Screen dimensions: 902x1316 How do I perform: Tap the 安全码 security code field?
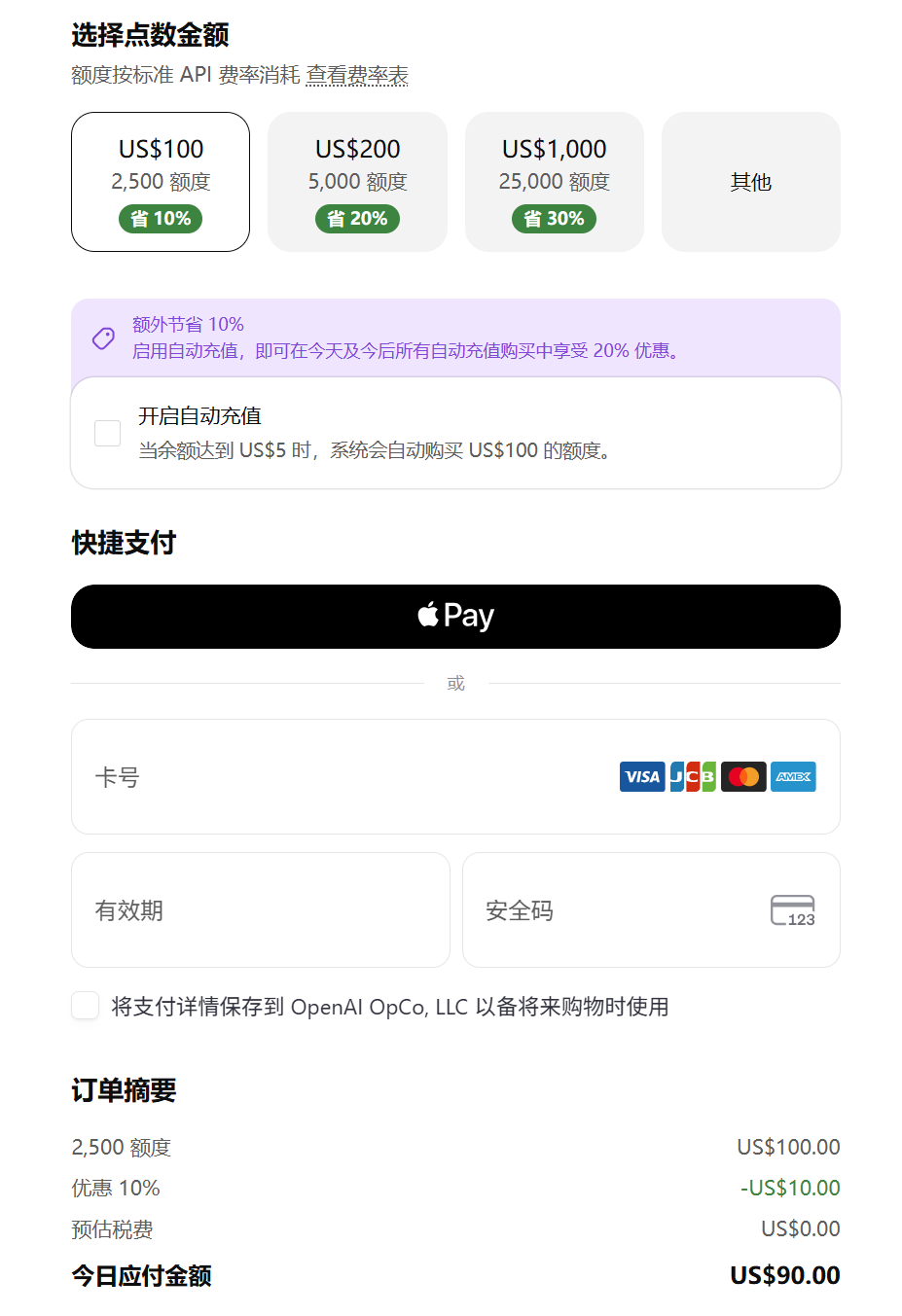click(651, 909)
